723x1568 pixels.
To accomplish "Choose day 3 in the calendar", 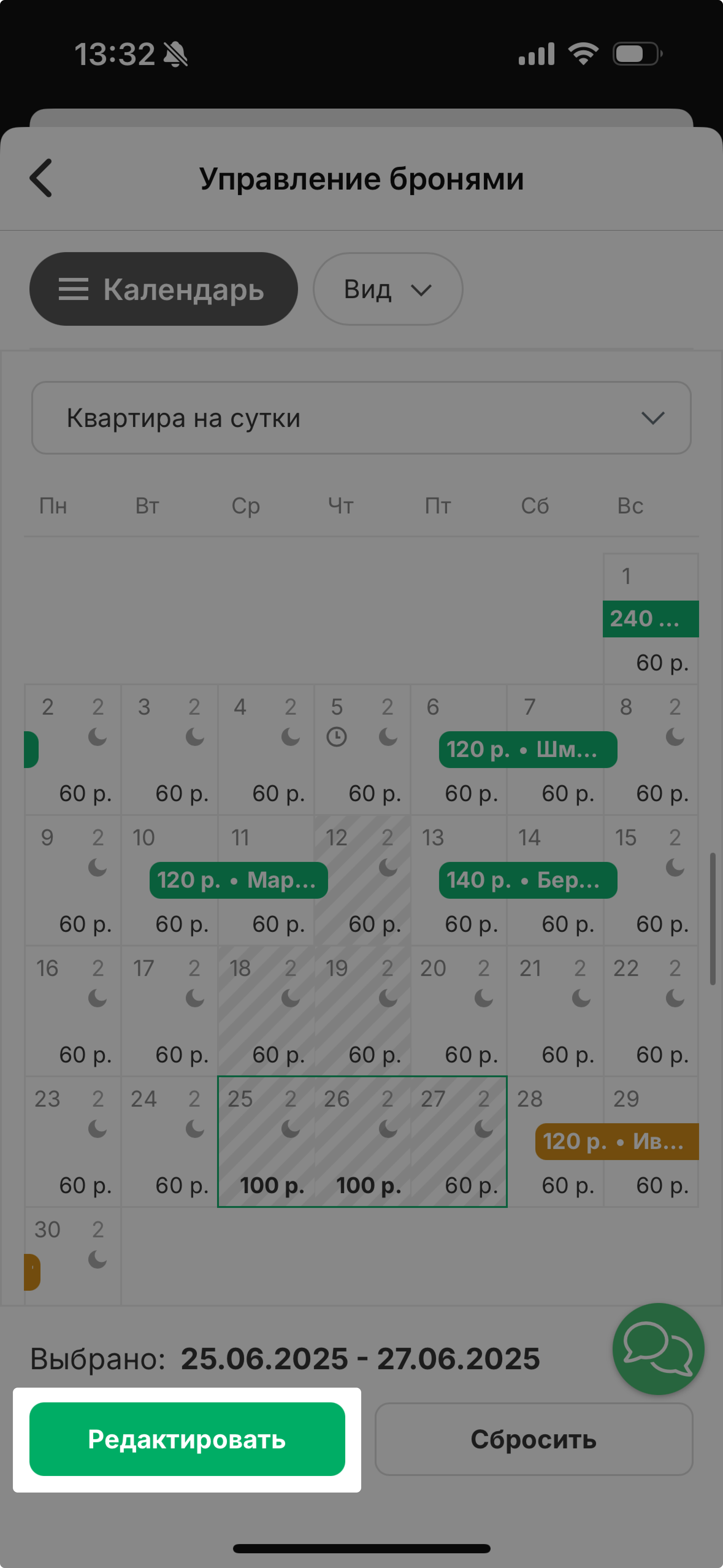I will [169, 750].
